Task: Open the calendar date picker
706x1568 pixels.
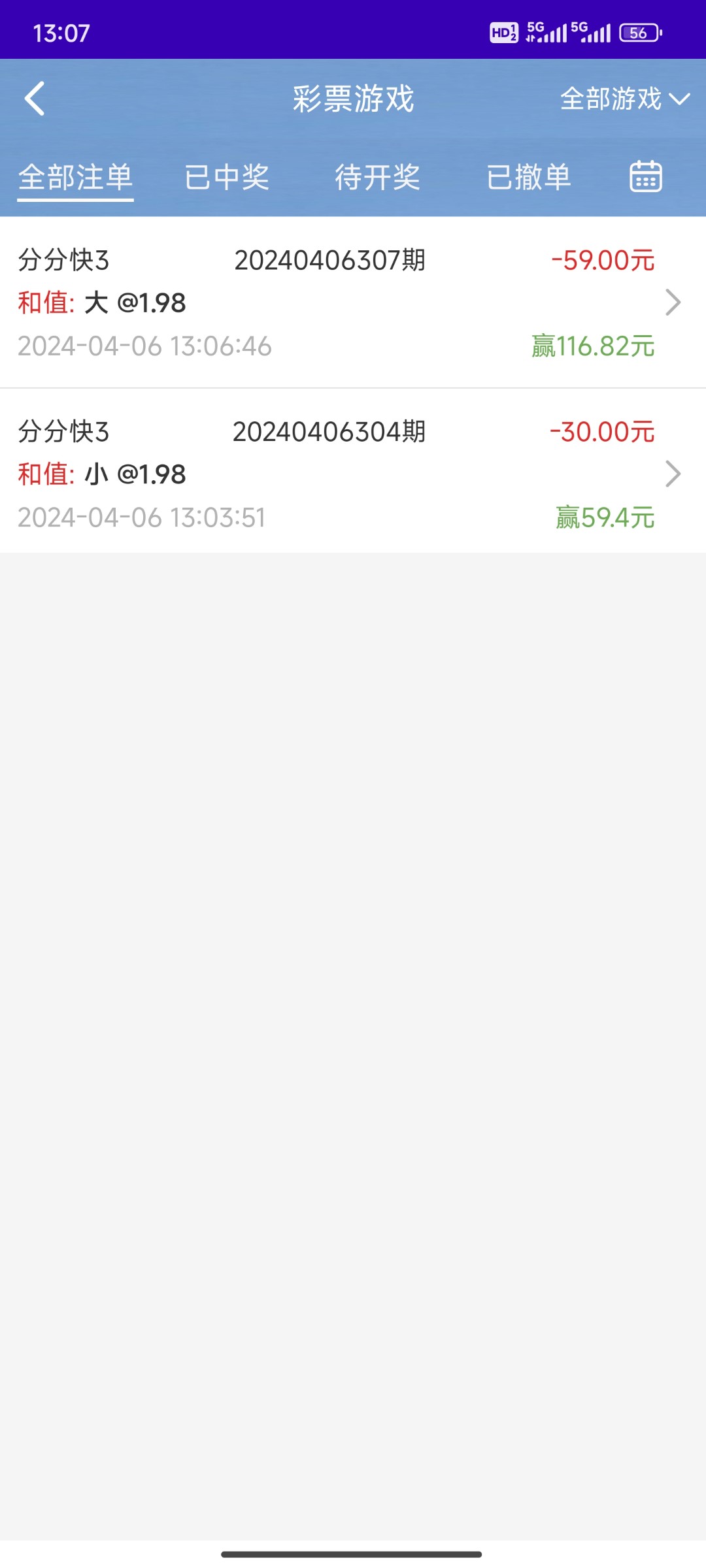Action: (x=646, y=176)
